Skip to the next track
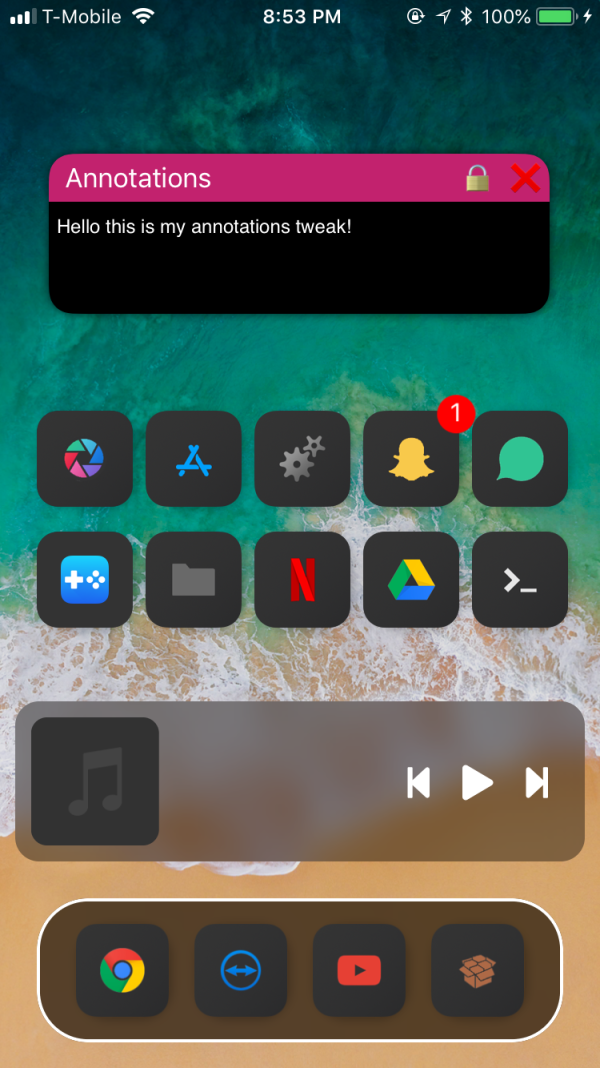 (537, 782)
